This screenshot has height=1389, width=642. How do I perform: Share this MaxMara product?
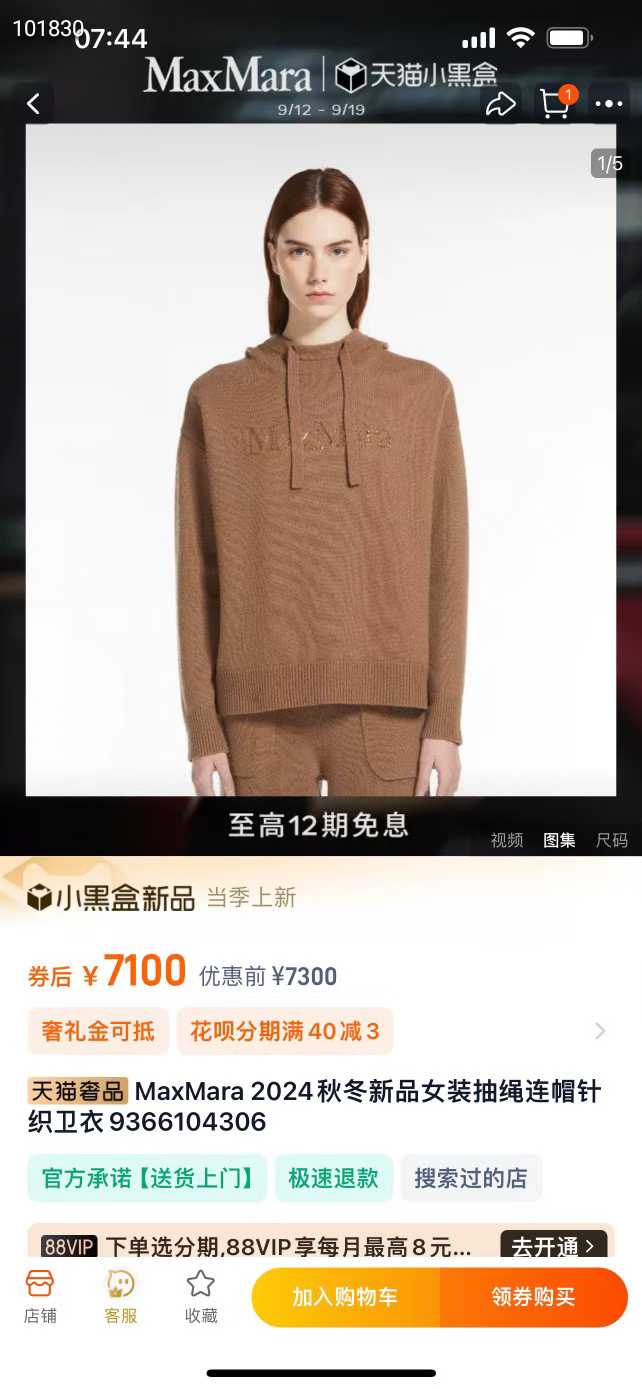click(x=500, y=103)
